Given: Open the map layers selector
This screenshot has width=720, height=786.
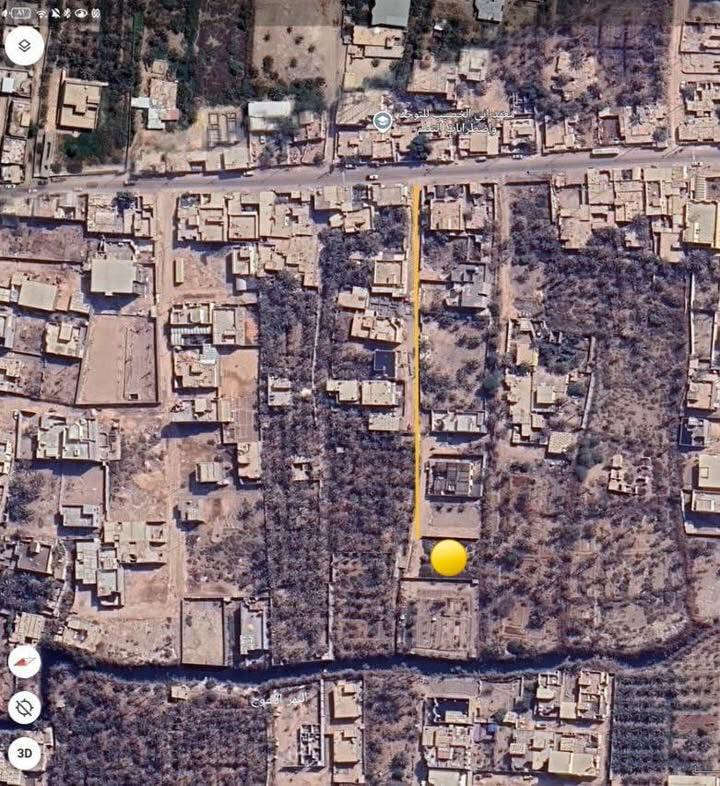Looking at the screenshot, I should [x=23, y=44].
